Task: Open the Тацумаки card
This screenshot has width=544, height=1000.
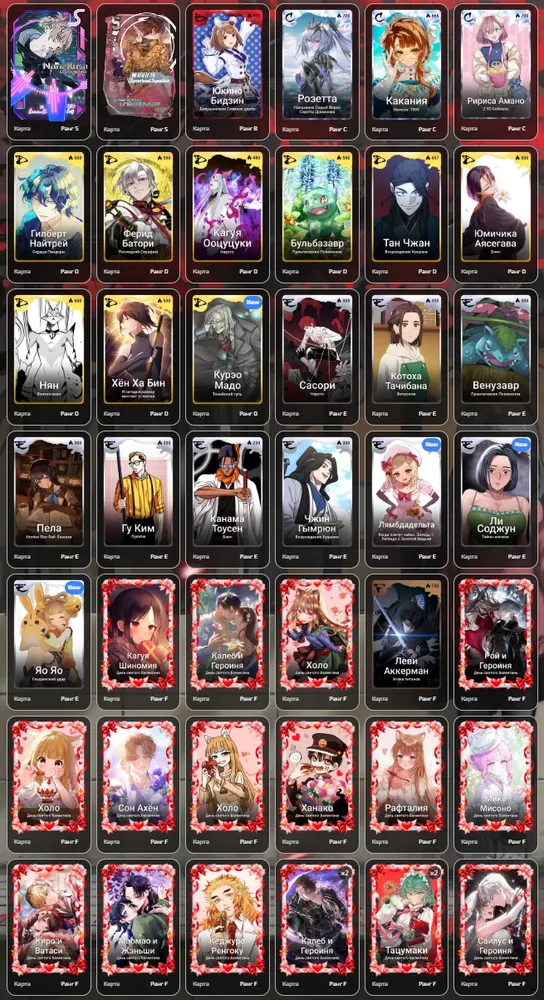Action: point(406,929)
